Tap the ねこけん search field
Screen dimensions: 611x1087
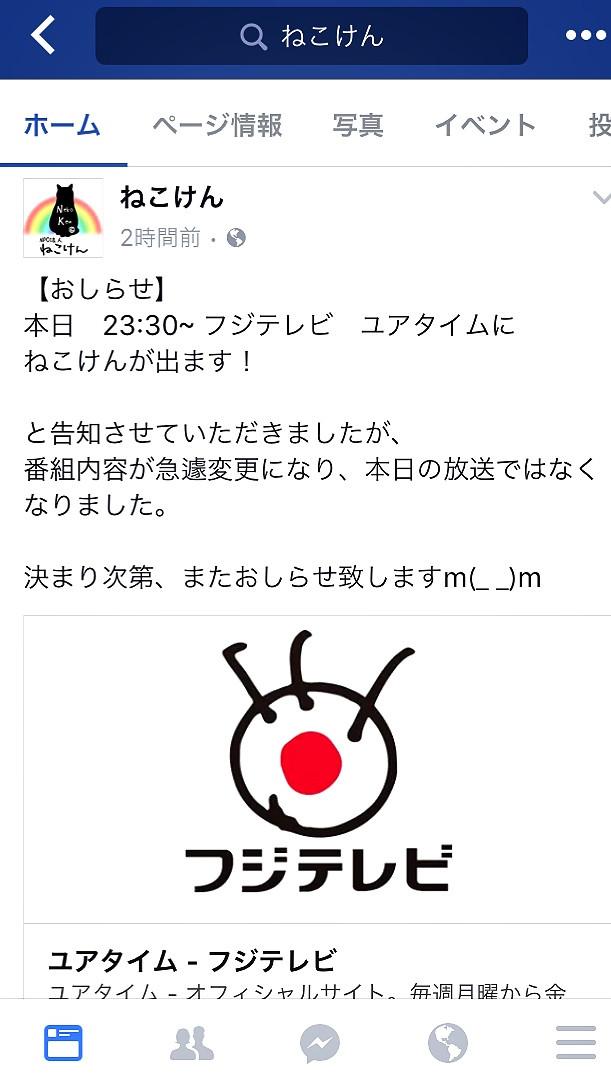311,37
